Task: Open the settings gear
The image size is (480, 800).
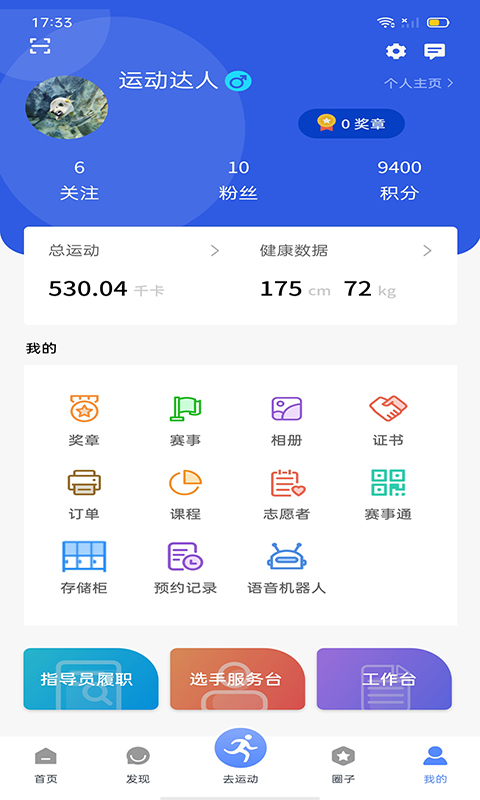Action: [396, 51]
